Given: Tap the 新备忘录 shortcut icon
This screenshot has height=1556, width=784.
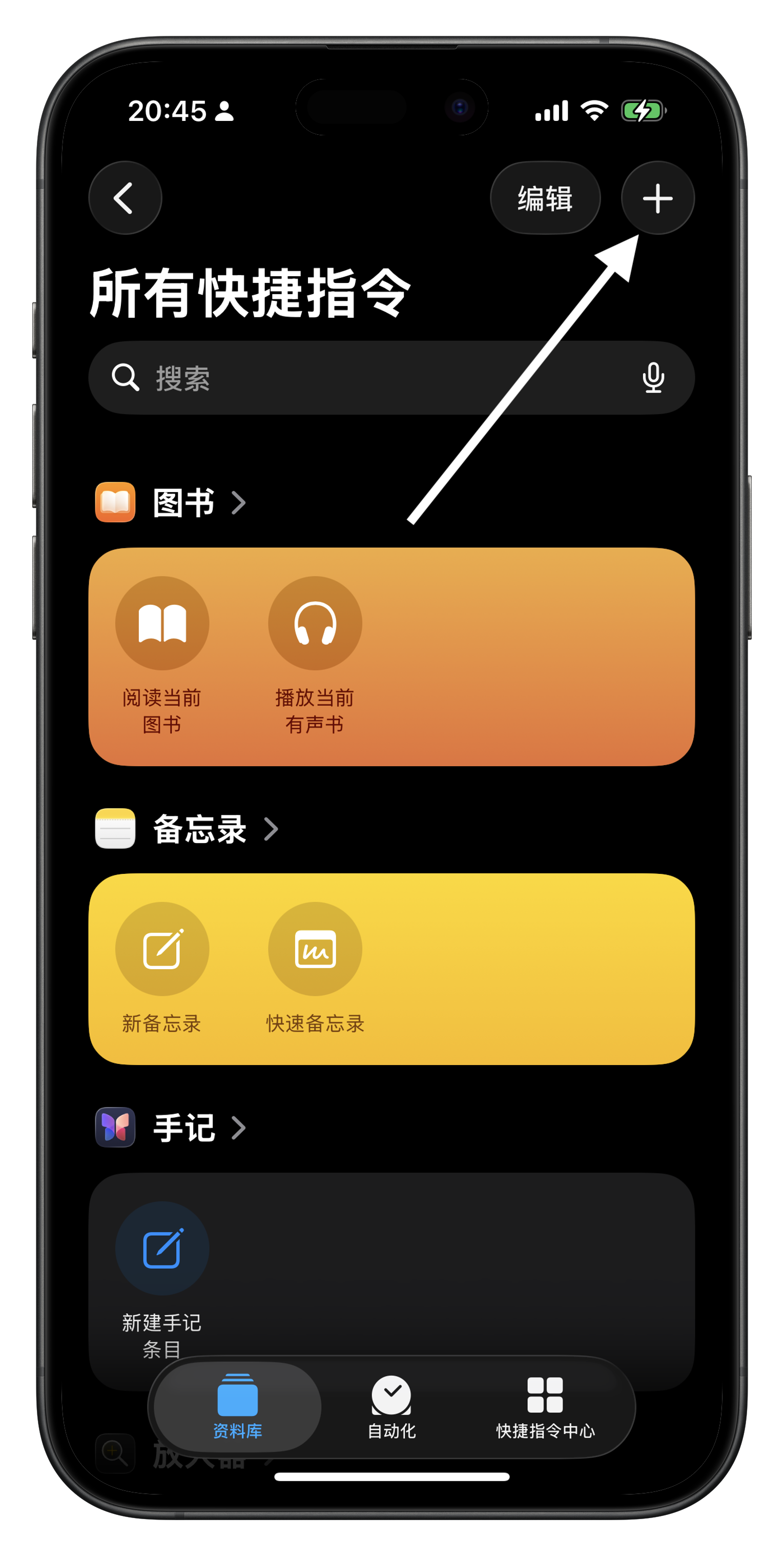Looking at the screenshot, I should pos(162,948).
